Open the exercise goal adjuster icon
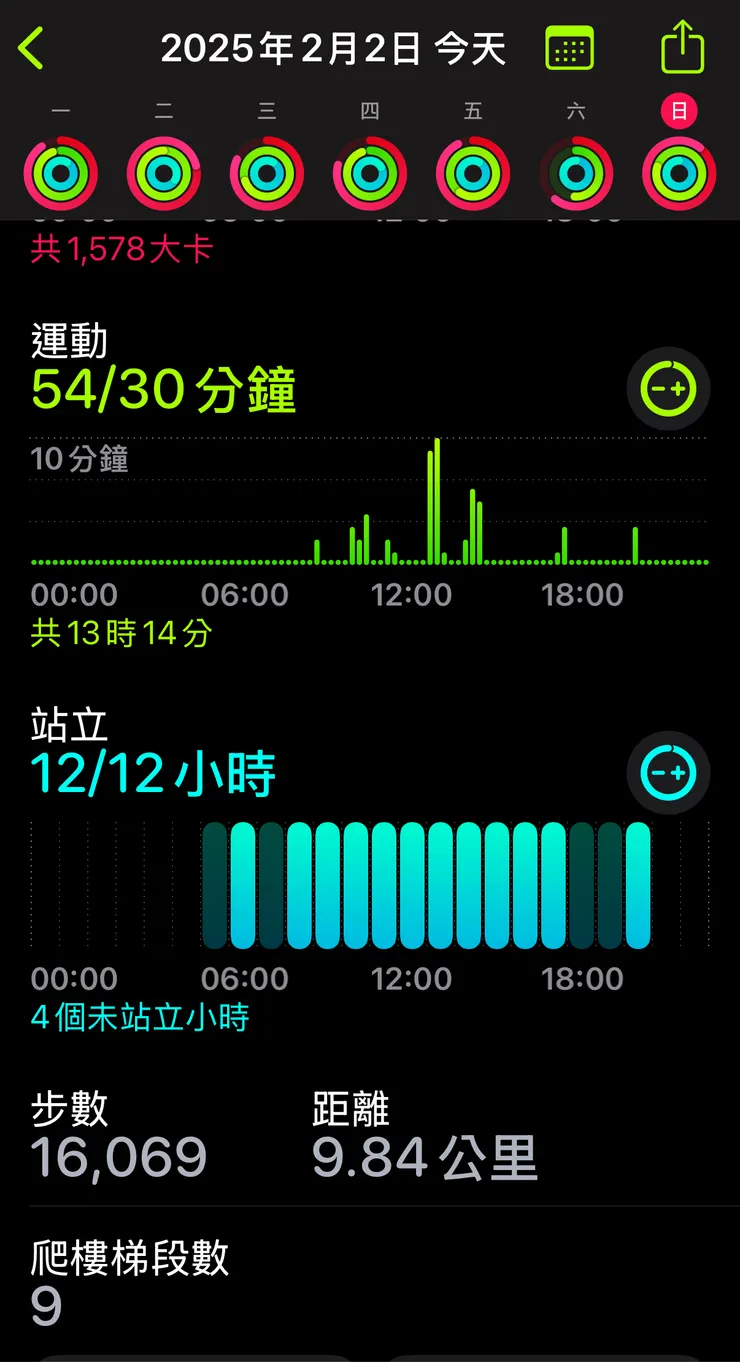The image size is (740, 1362). [x=668, y=389]
